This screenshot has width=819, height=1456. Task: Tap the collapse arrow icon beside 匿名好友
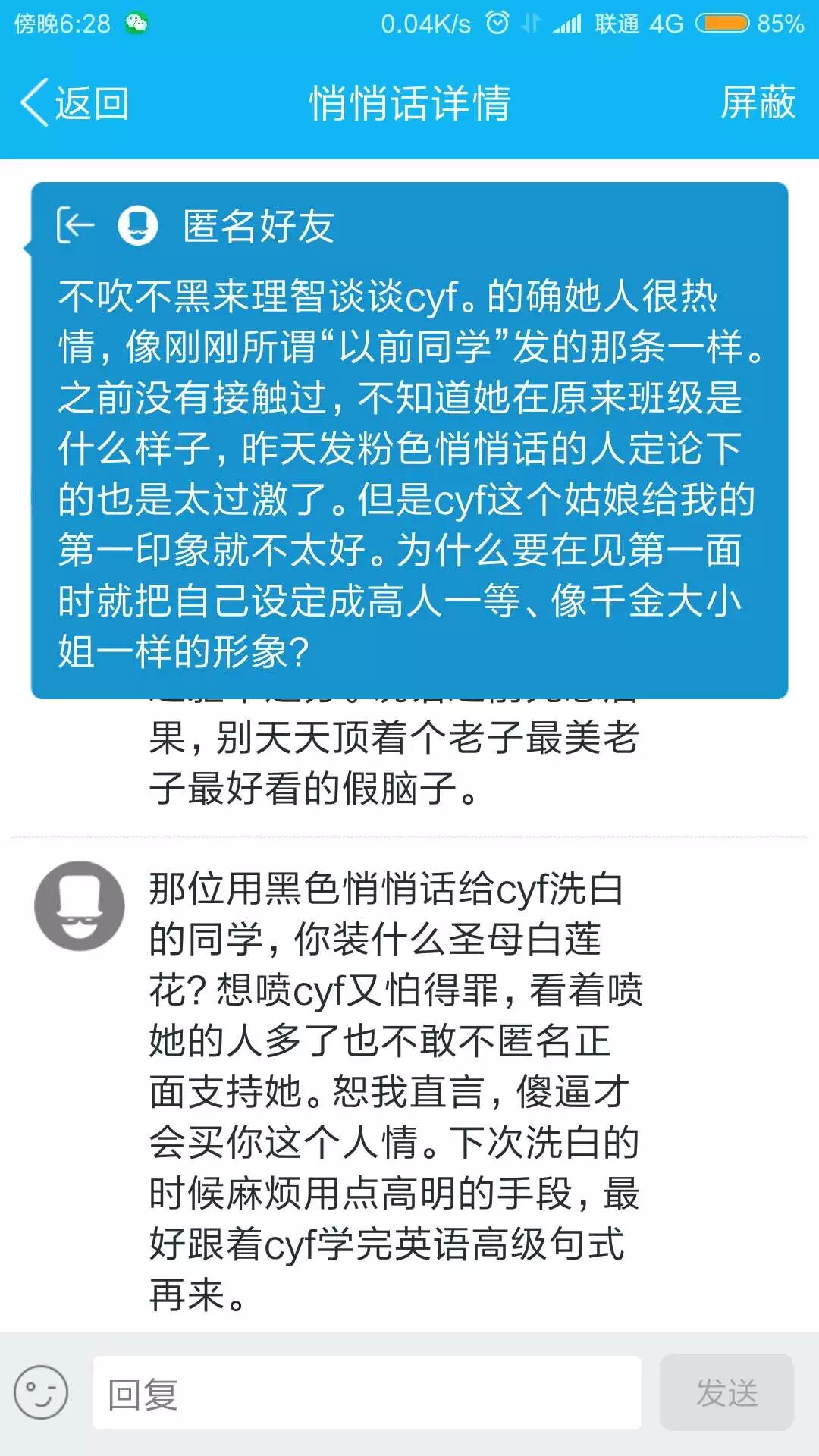tap(75, 225)
